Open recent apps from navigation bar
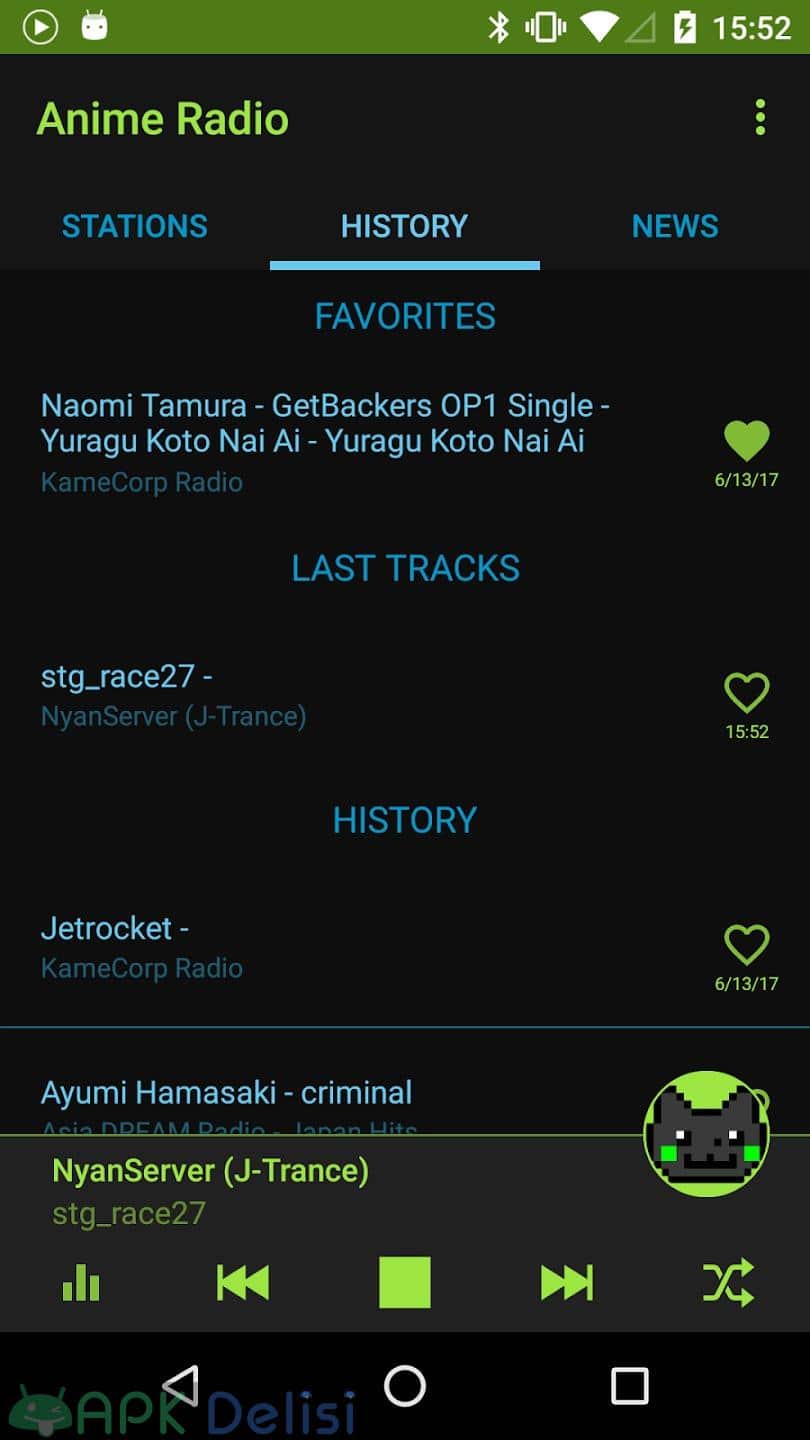The width and height of the screenshot is (810, 1440). pyautogui.click(x=630, y=1386)
